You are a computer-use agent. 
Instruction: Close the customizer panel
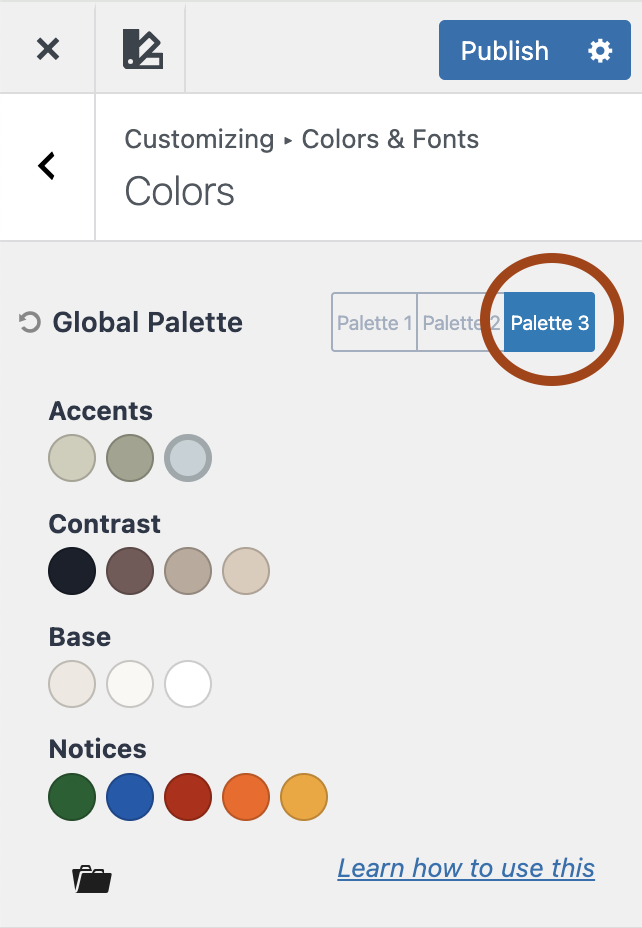[x=47, y=49]
